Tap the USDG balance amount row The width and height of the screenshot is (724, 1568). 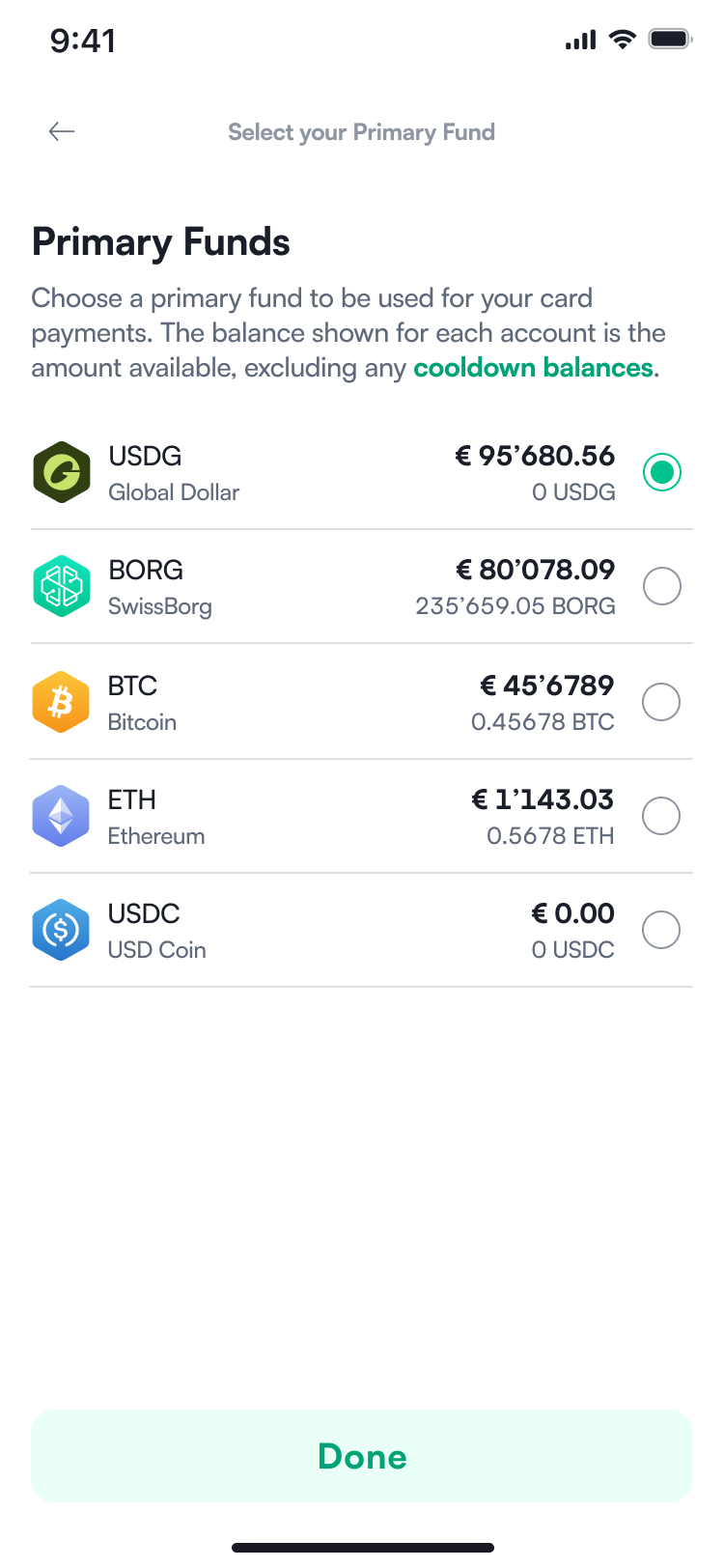pyautogui.click(x=536, y=455)
